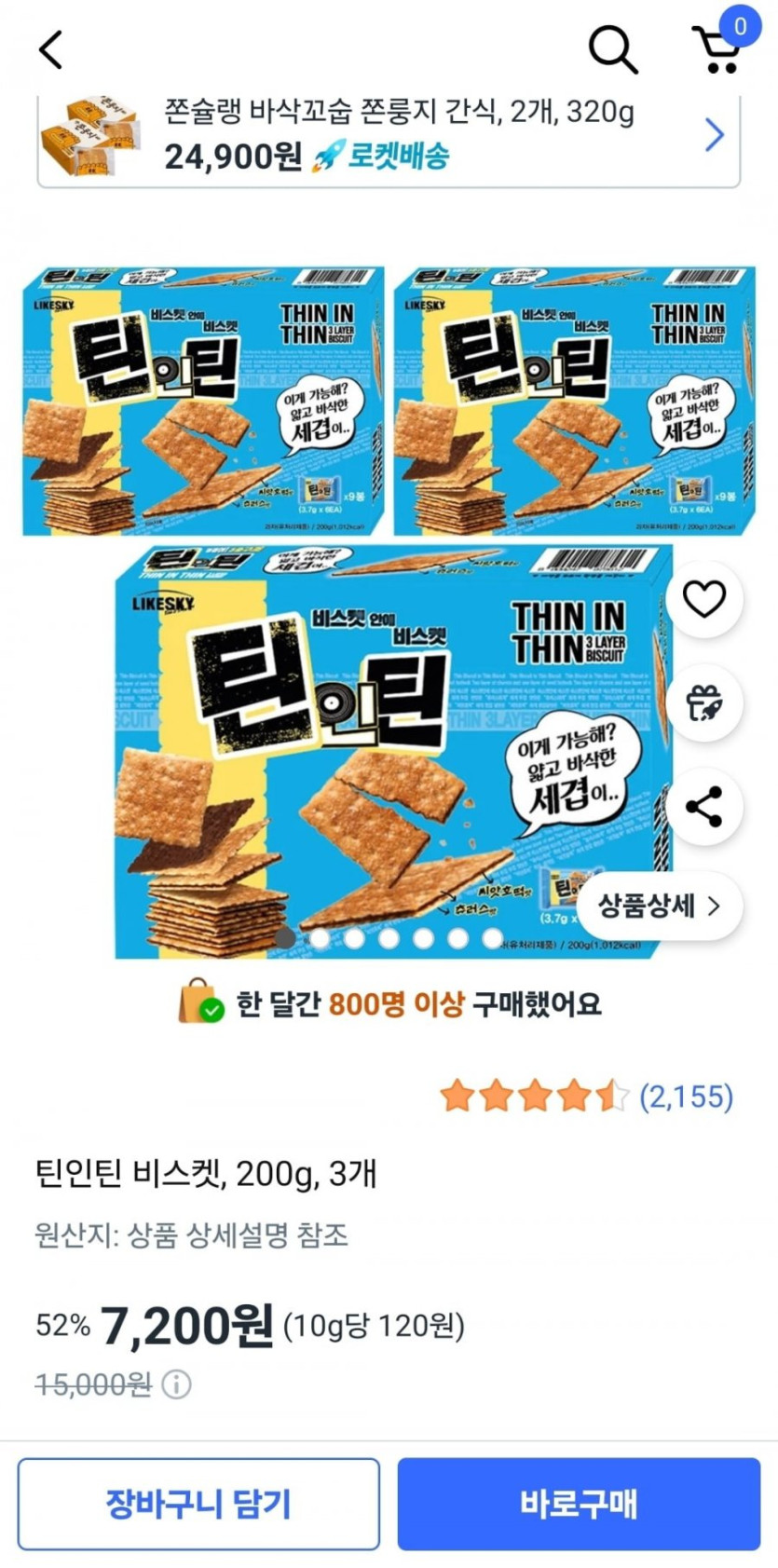Tap 장바구니 담기 to add to cart
The width and height of the screenshot is (778, 1568).
click(198, 1504)
